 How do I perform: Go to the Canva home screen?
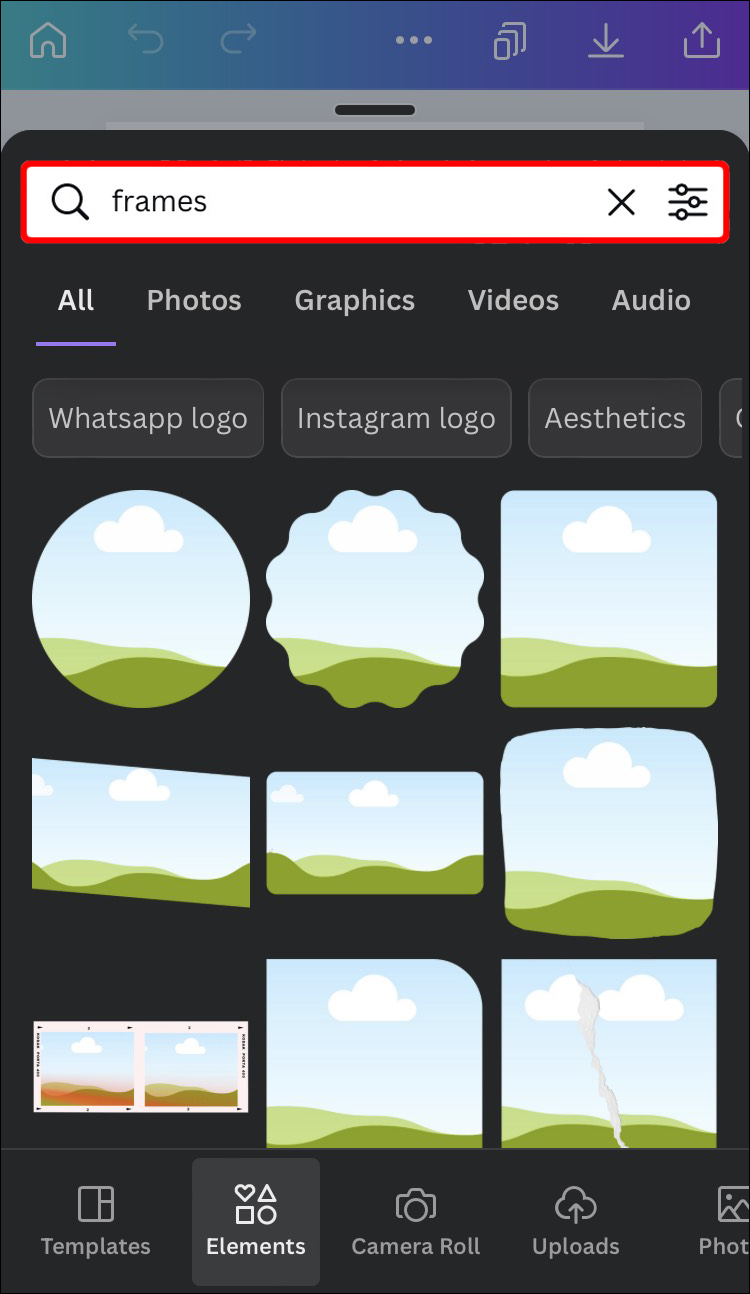pos(48,40)
